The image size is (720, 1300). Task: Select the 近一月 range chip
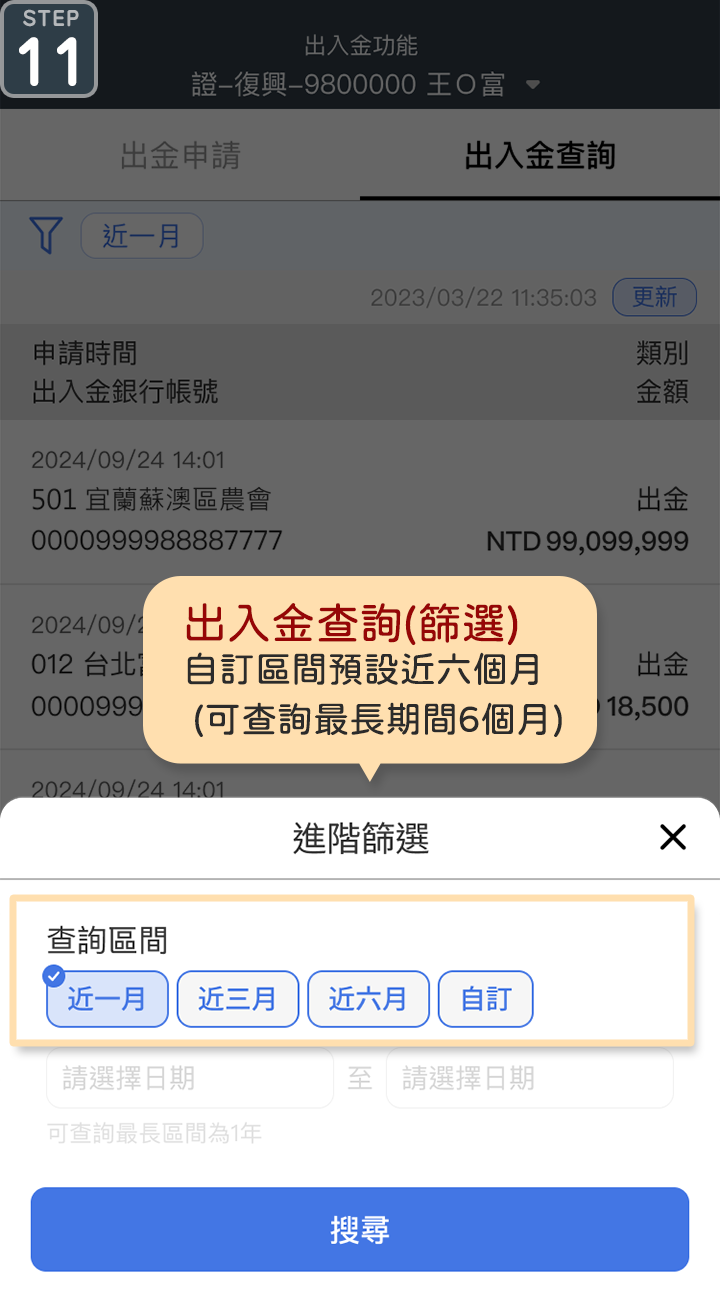pos(107,999)
